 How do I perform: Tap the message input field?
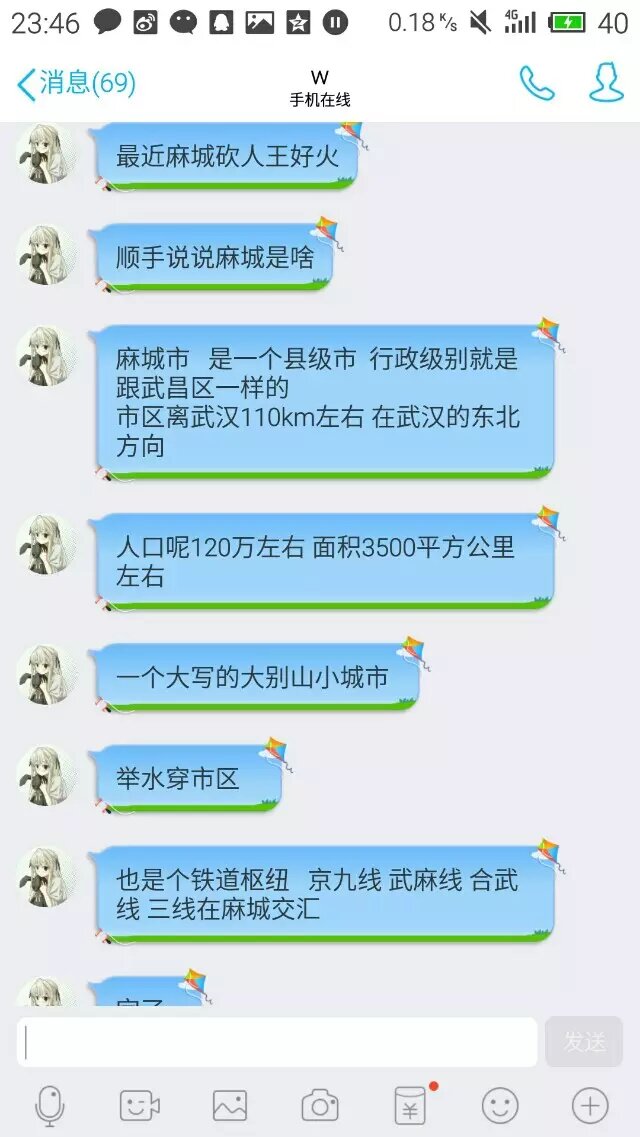[x=277, y=1042]
